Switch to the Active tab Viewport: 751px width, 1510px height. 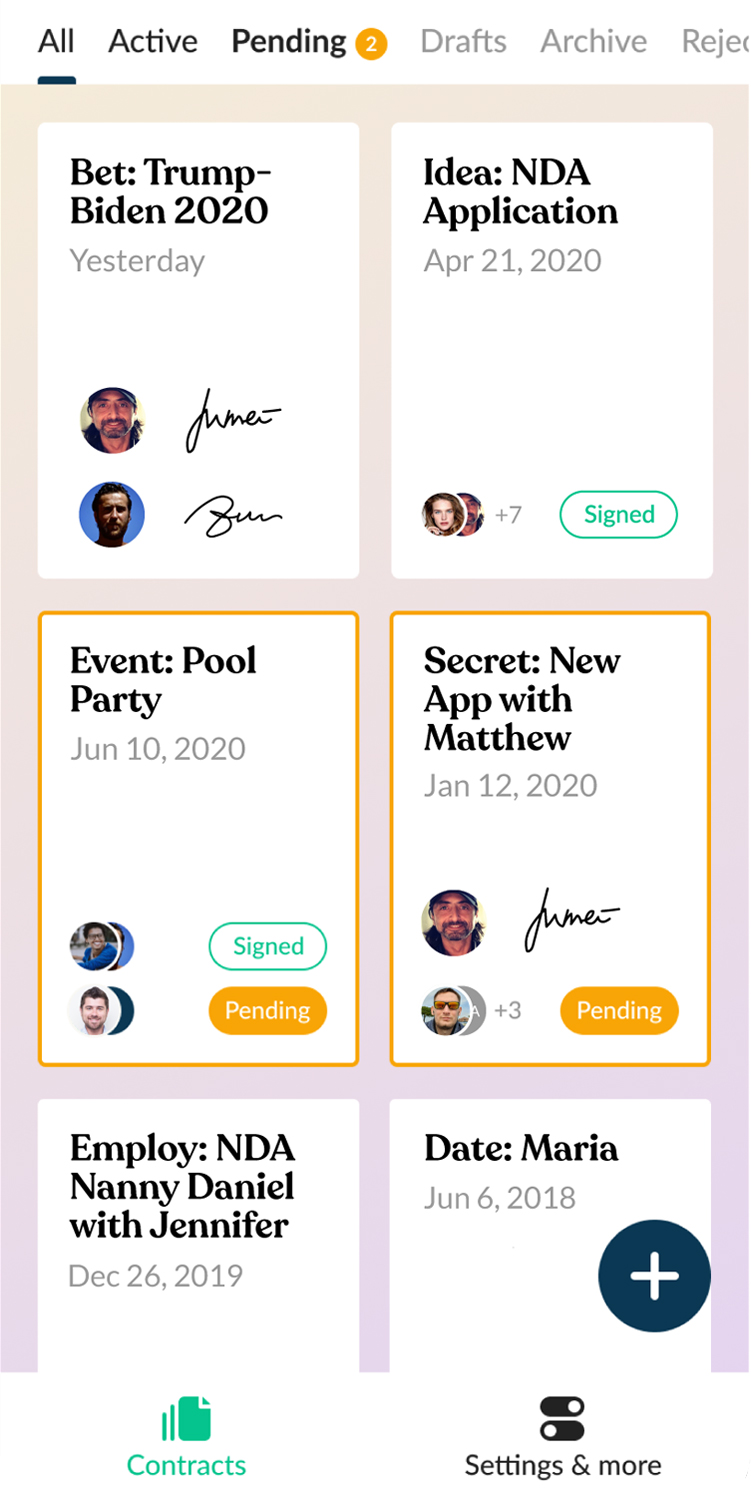coord(153,42)
